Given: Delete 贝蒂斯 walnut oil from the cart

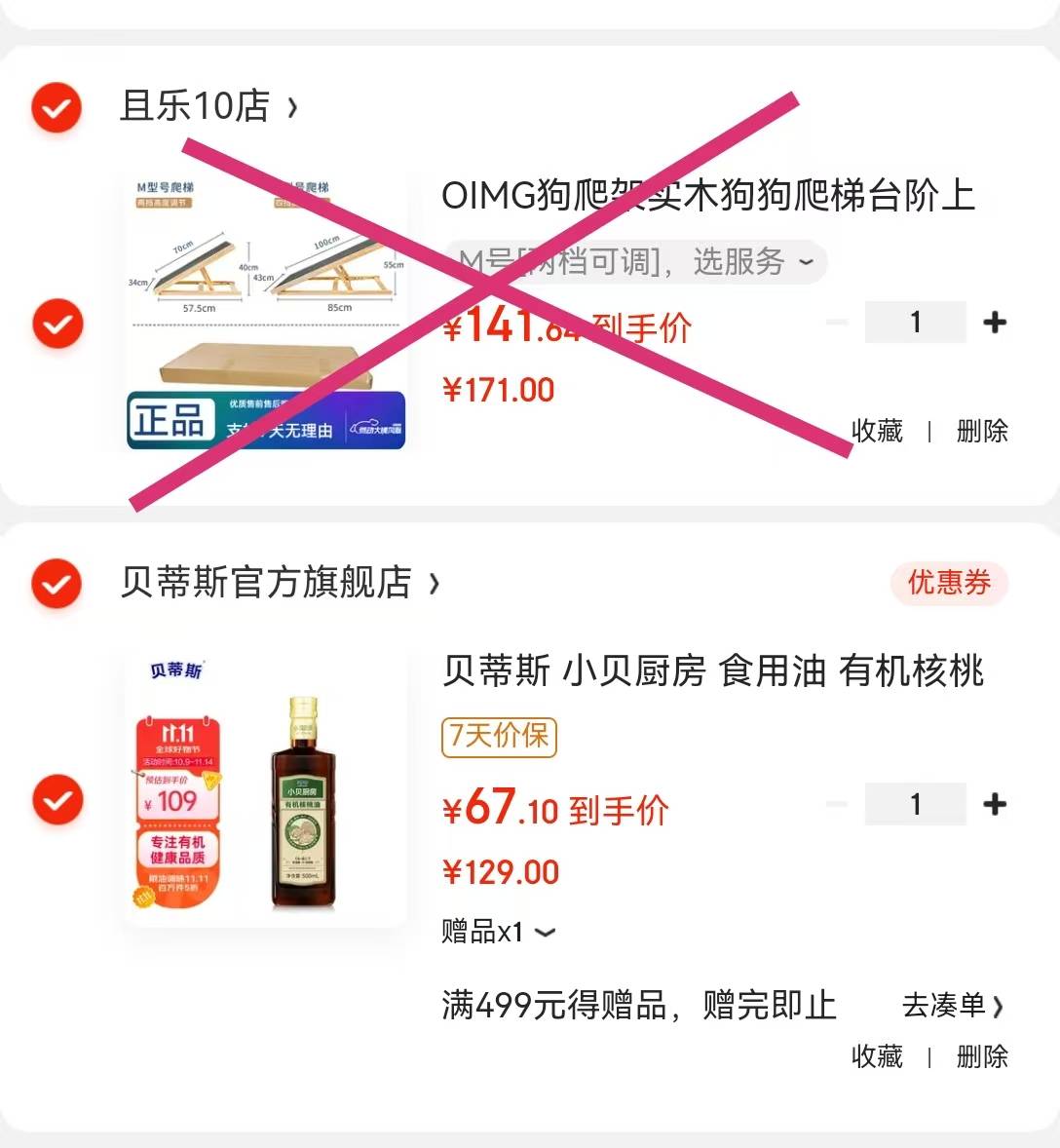Looking at the screenshot, I should click(x=981, y=1056).
